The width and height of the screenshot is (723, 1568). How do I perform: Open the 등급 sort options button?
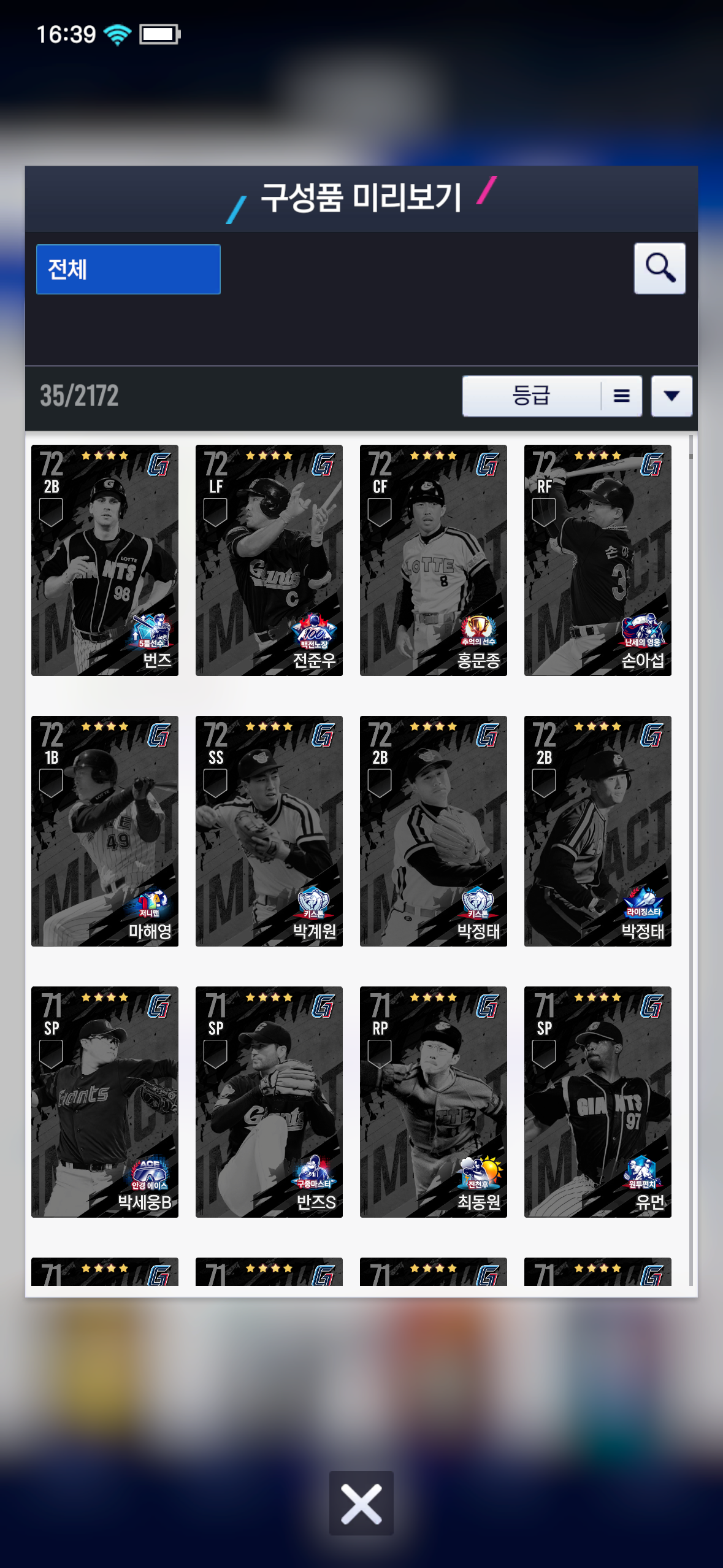[551, 396]
